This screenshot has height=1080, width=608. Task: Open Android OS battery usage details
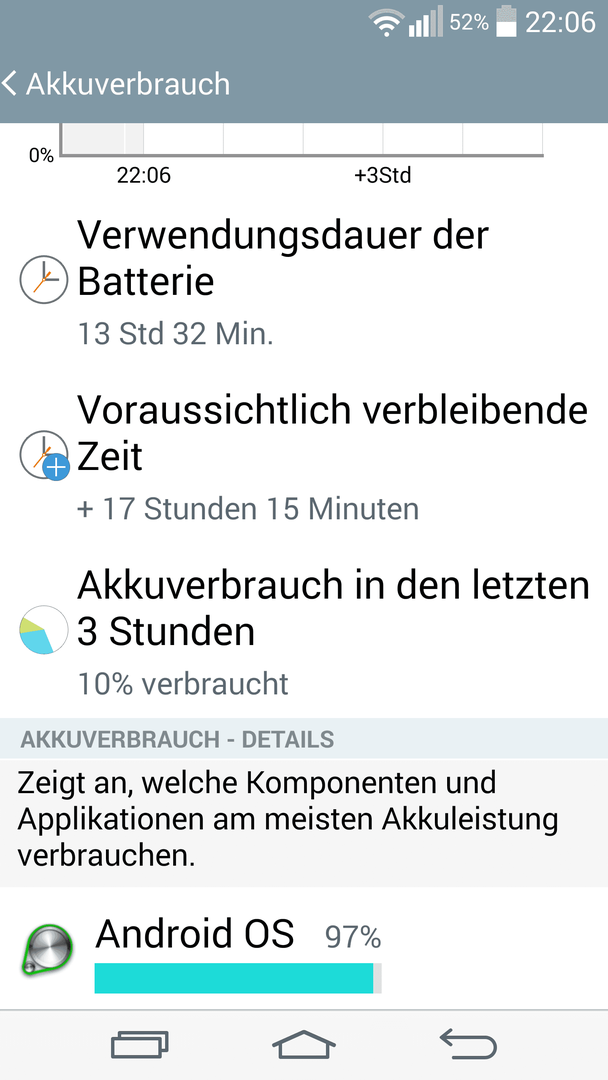pos(304,949)
